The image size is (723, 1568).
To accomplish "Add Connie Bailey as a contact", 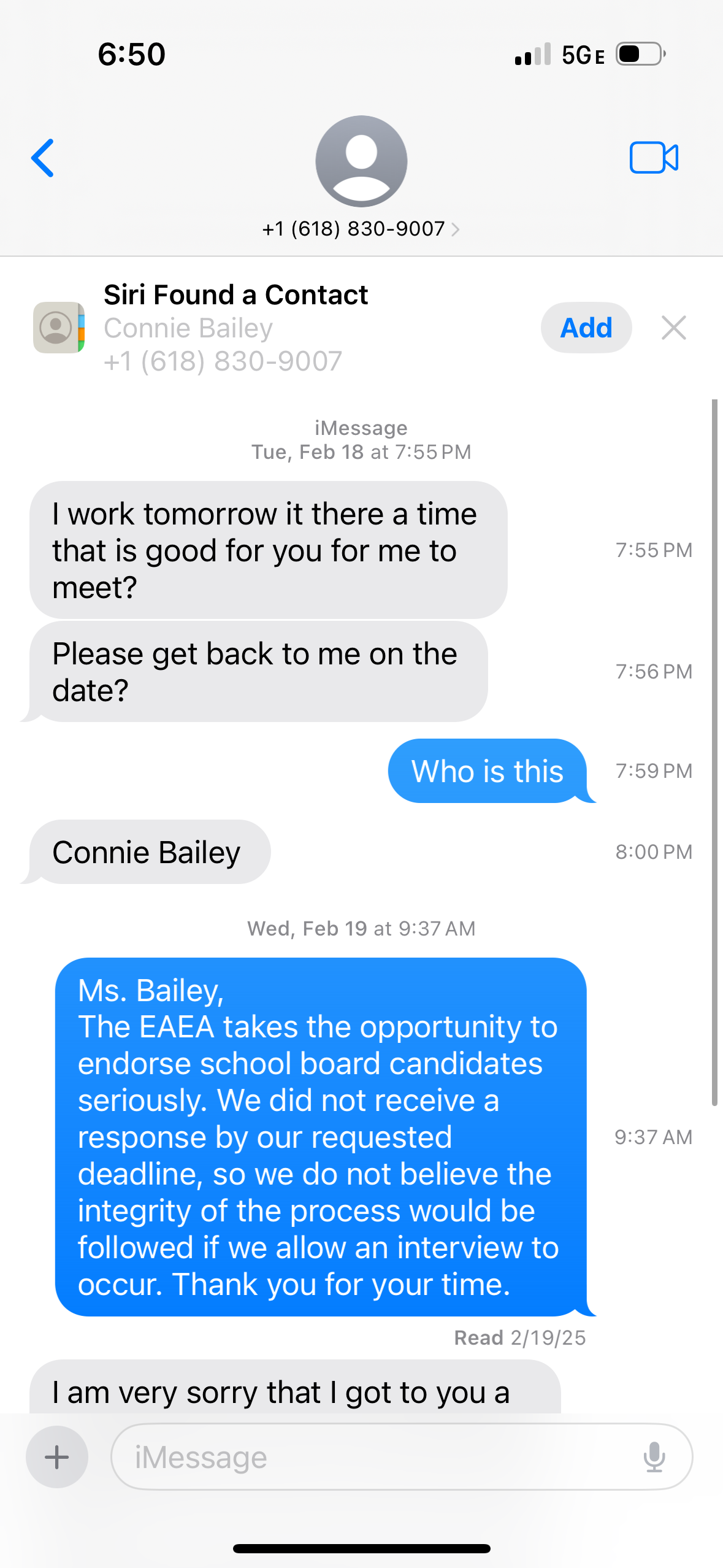I will pyautogui.click(x=586, y=328).
